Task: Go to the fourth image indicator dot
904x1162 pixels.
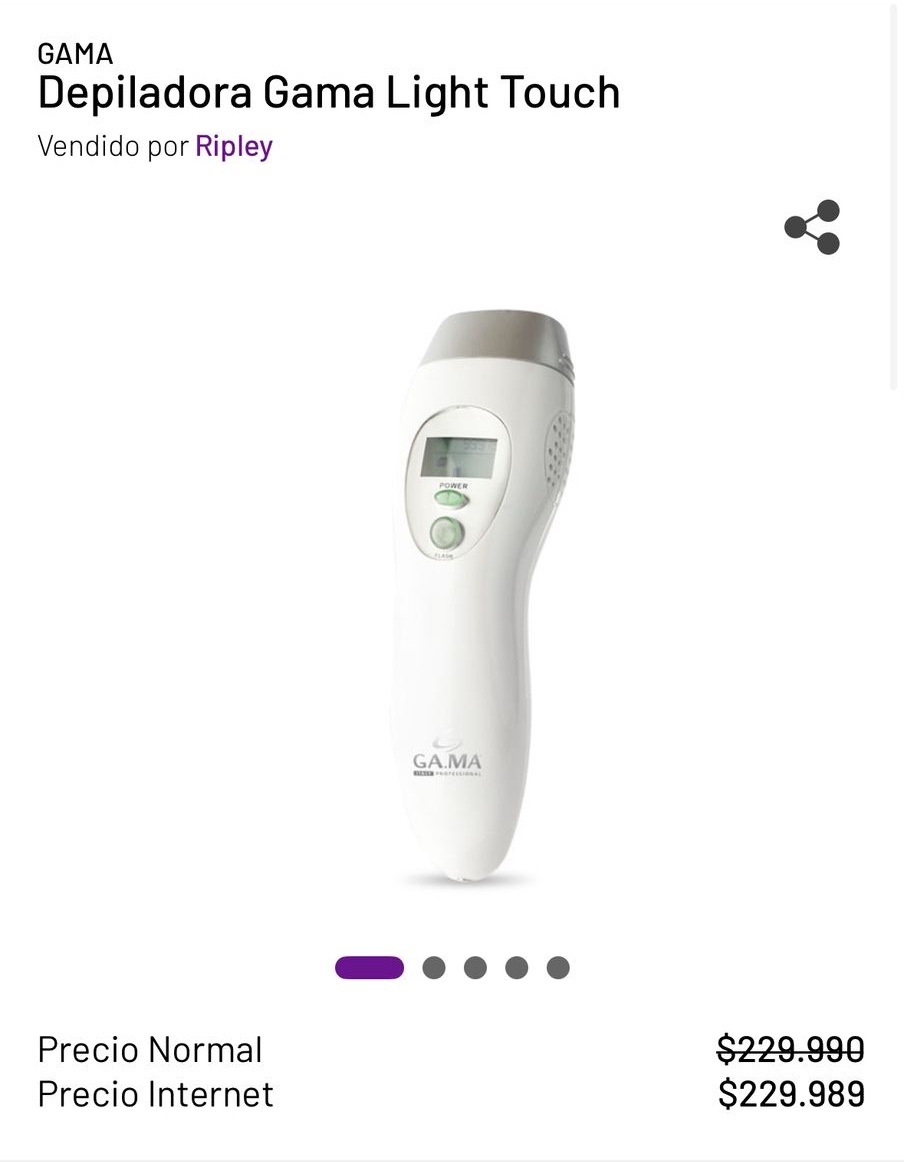Action: click(516, 968)
